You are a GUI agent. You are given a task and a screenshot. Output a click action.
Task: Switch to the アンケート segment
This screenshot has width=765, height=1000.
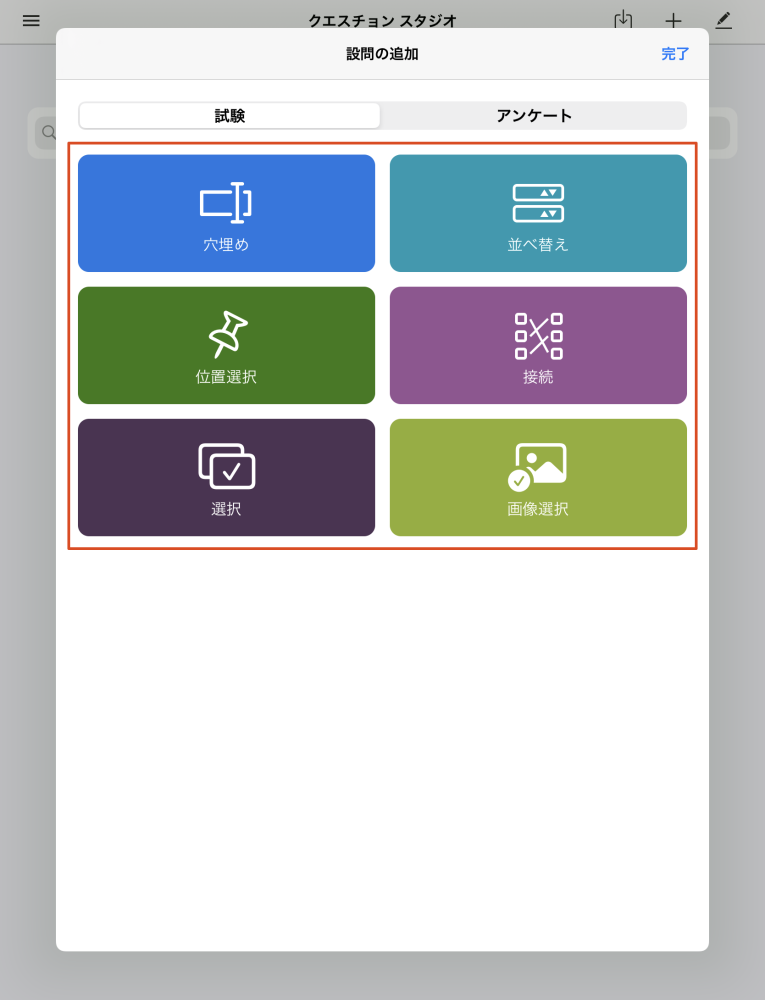[534, 116]
